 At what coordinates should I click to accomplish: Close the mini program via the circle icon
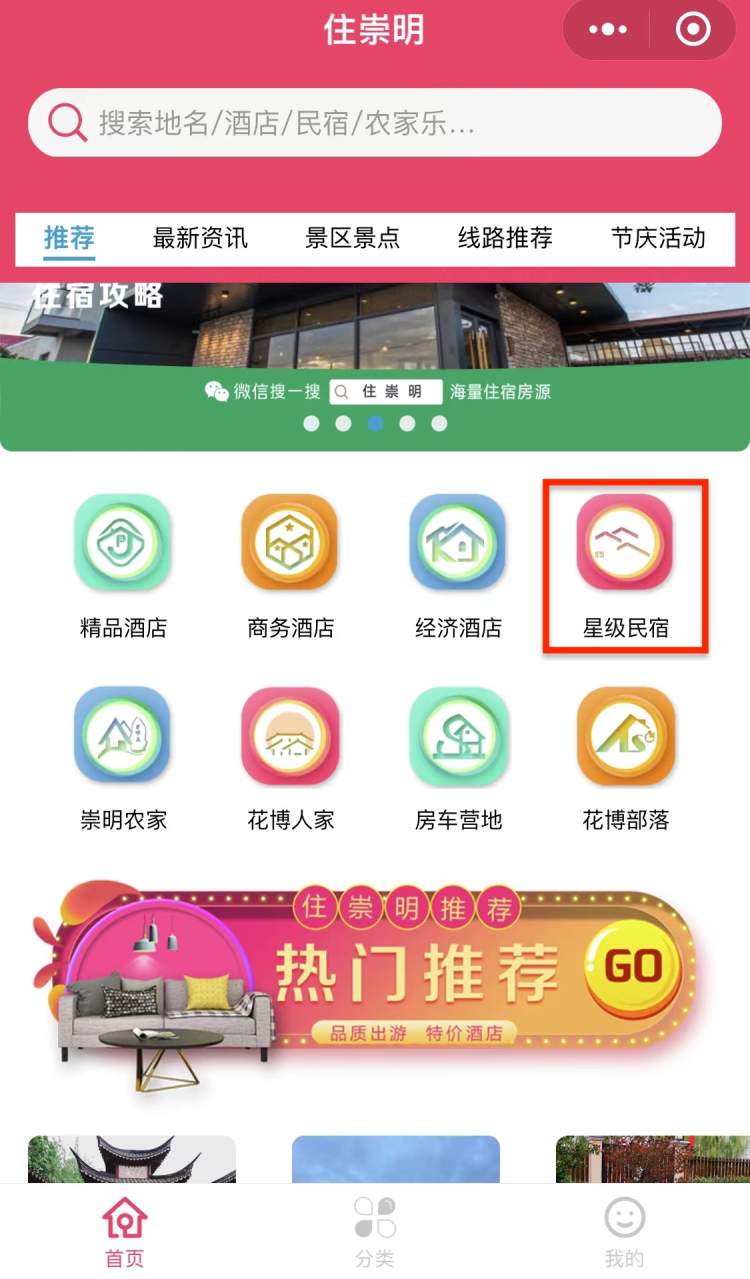(693, 30)
